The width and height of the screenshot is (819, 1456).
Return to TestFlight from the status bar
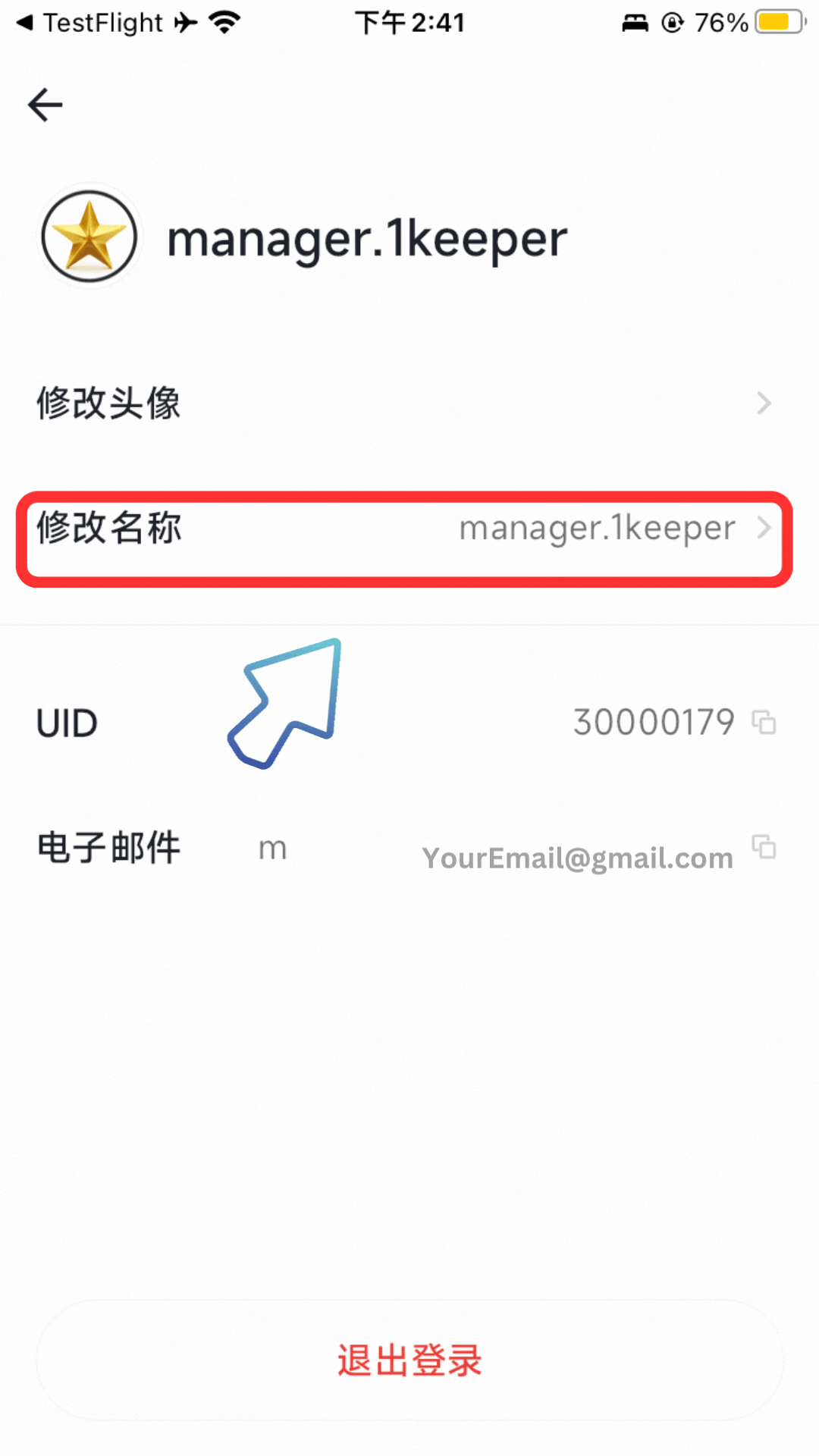(x=89, y=23)
